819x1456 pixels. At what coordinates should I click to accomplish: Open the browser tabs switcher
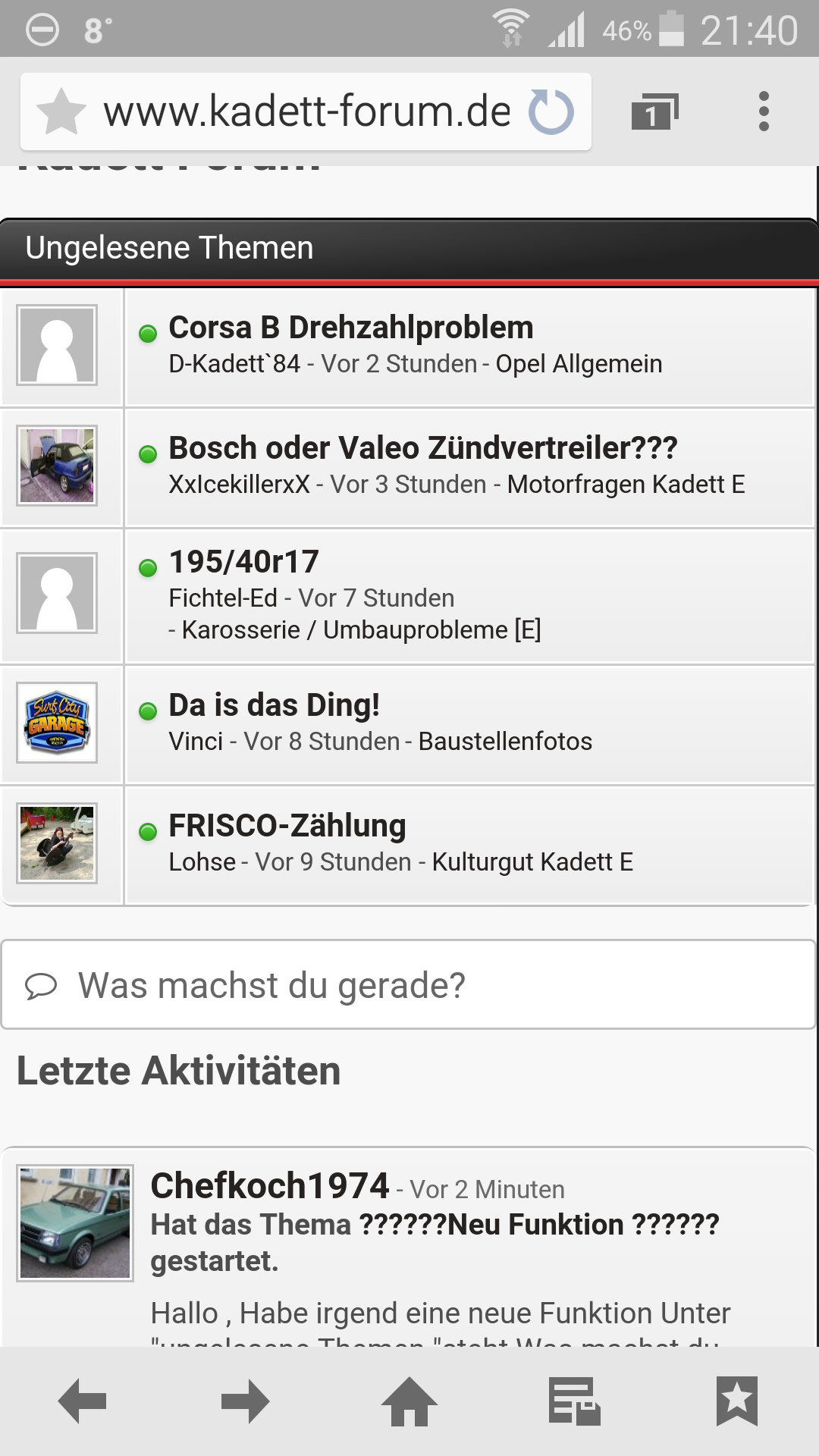[x=654, y=112]
